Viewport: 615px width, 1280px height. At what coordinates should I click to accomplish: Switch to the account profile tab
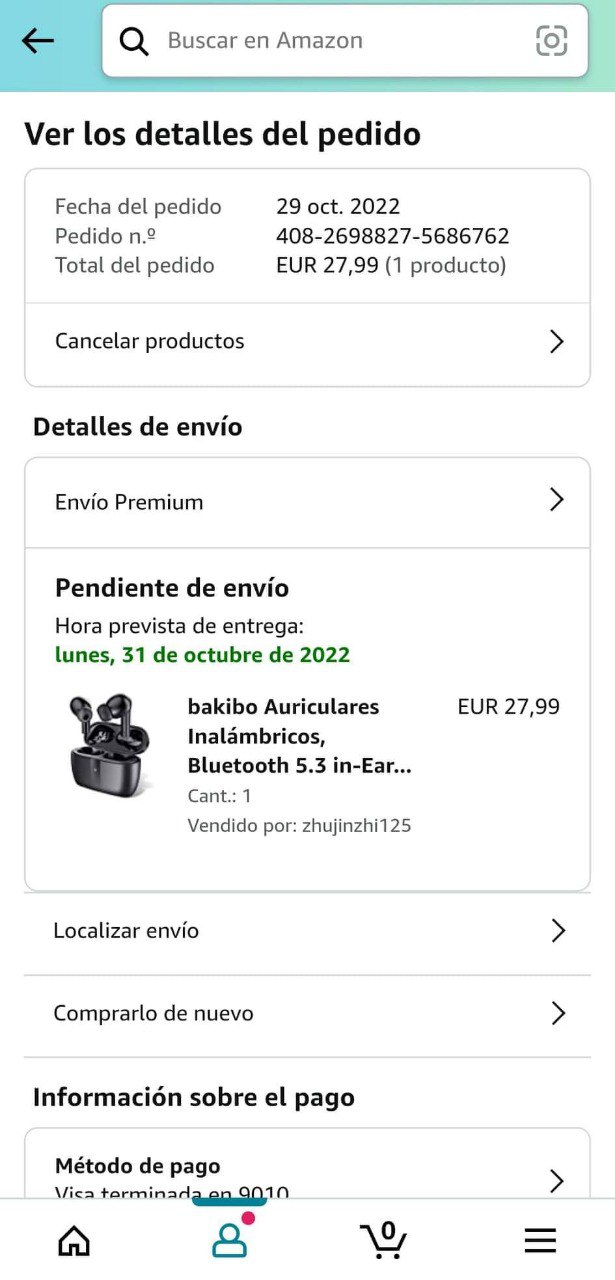tap(230, 1240)
